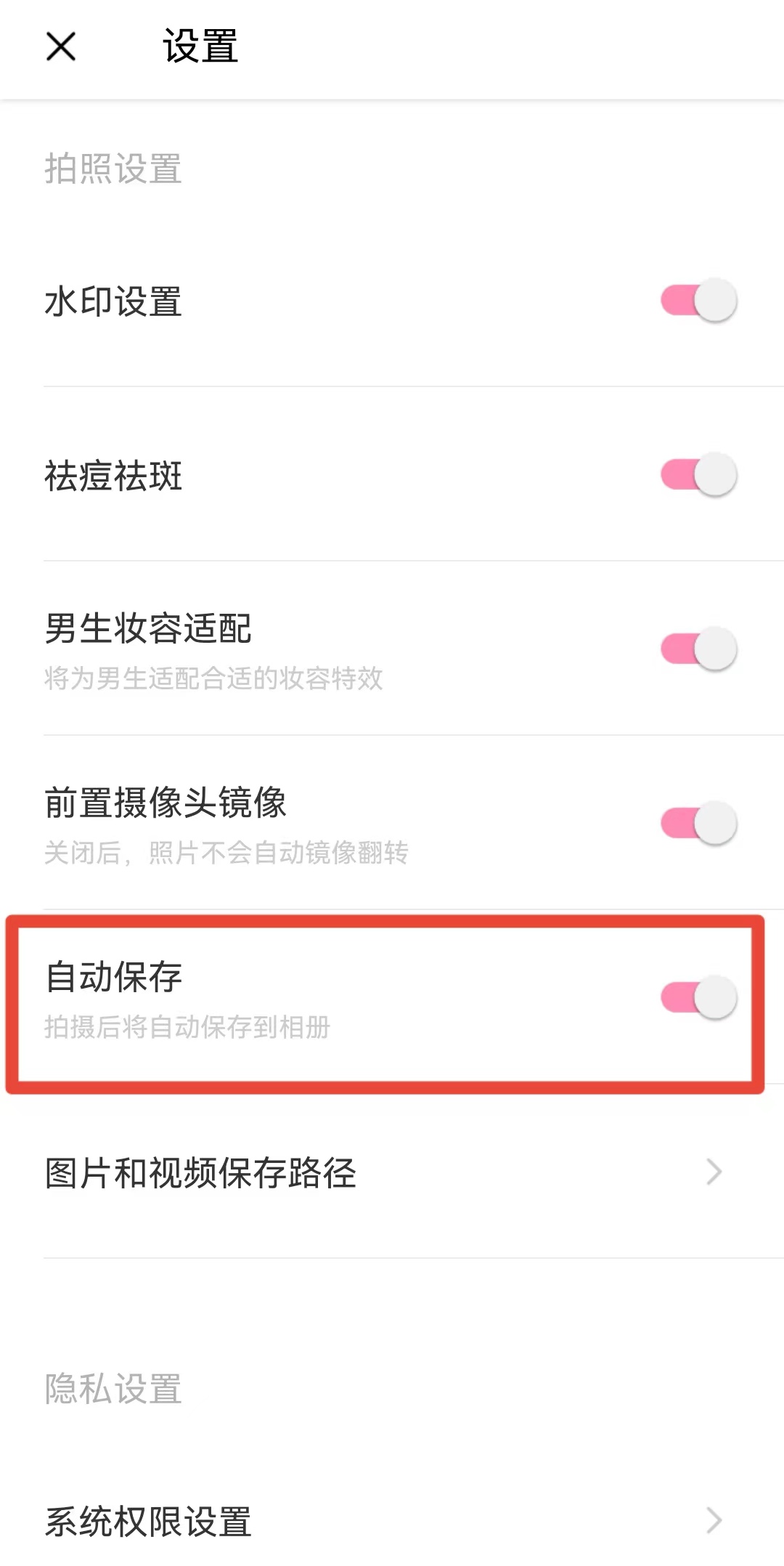Screen dimensions: 784x1566
Task: Click the 拍照设置 section header
Action: [x=113, y=169]
